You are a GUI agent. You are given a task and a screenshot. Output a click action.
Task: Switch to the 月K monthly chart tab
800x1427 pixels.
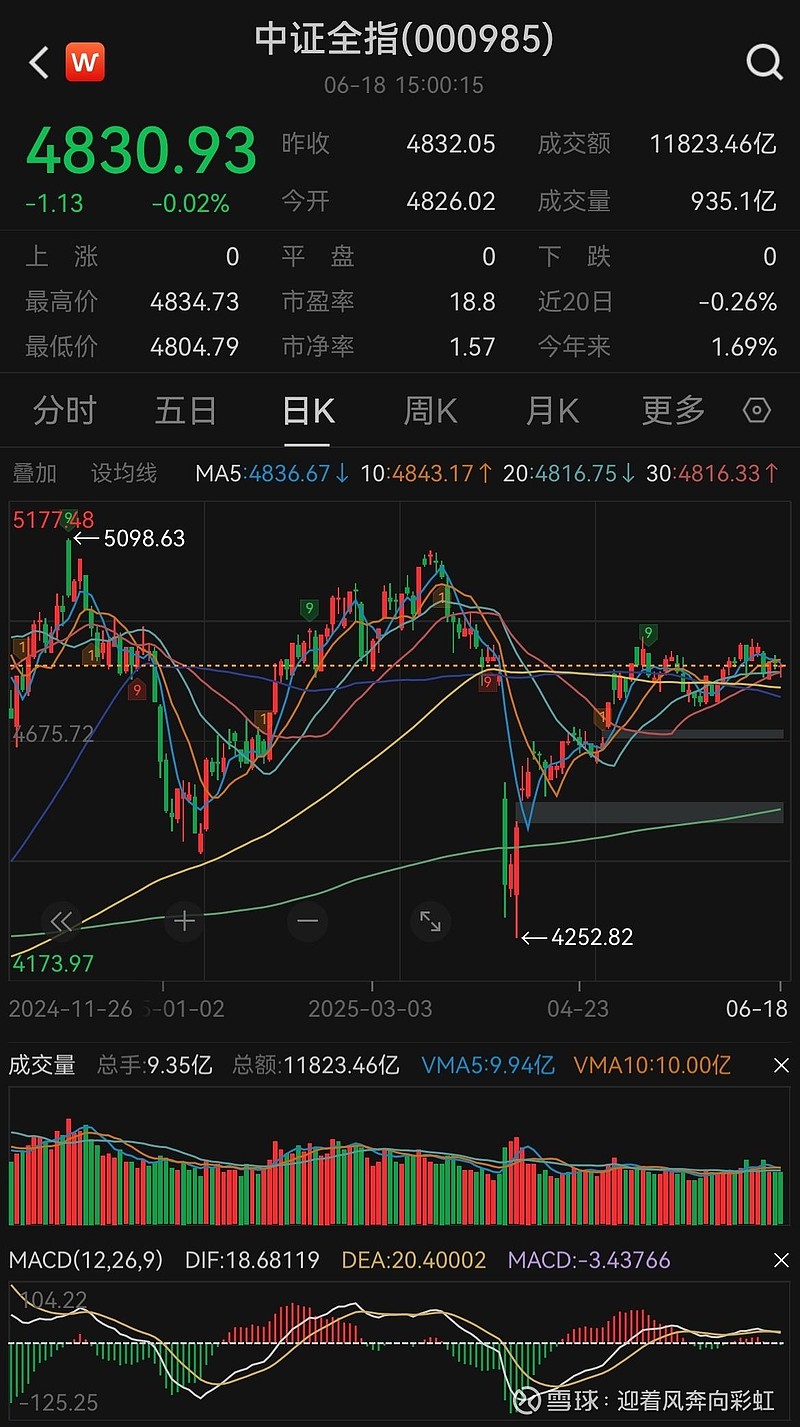(x=551, y=410)
